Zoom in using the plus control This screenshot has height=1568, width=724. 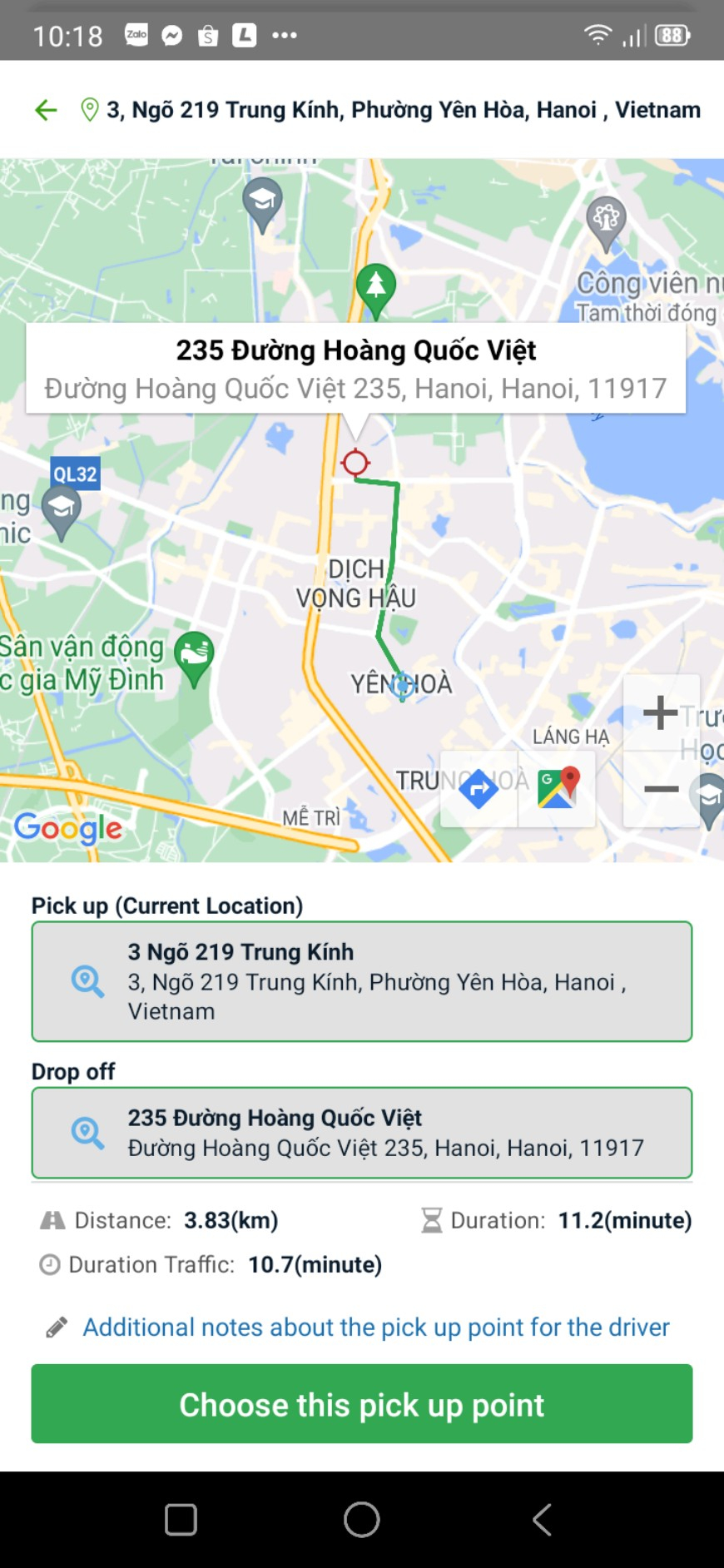click(661, 712)
